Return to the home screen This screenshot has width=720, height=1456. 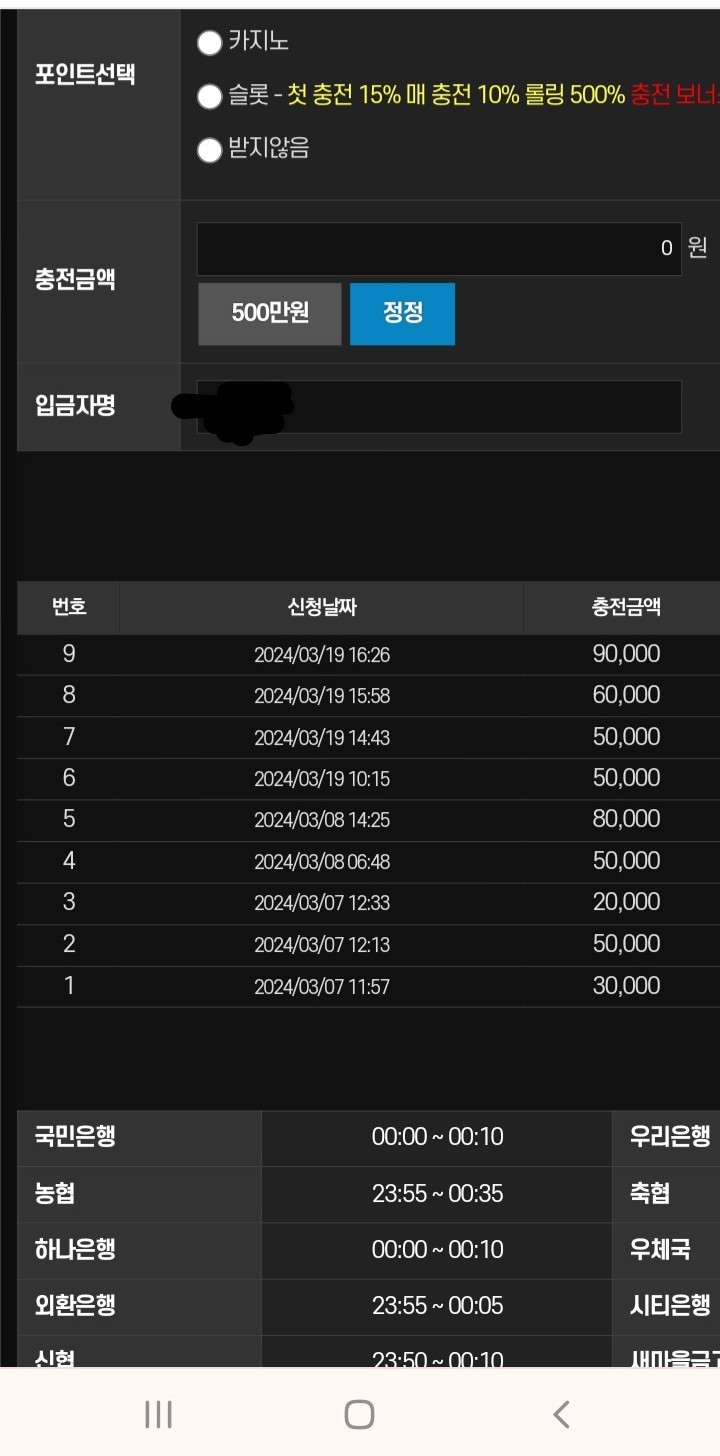pos(359,1414)
